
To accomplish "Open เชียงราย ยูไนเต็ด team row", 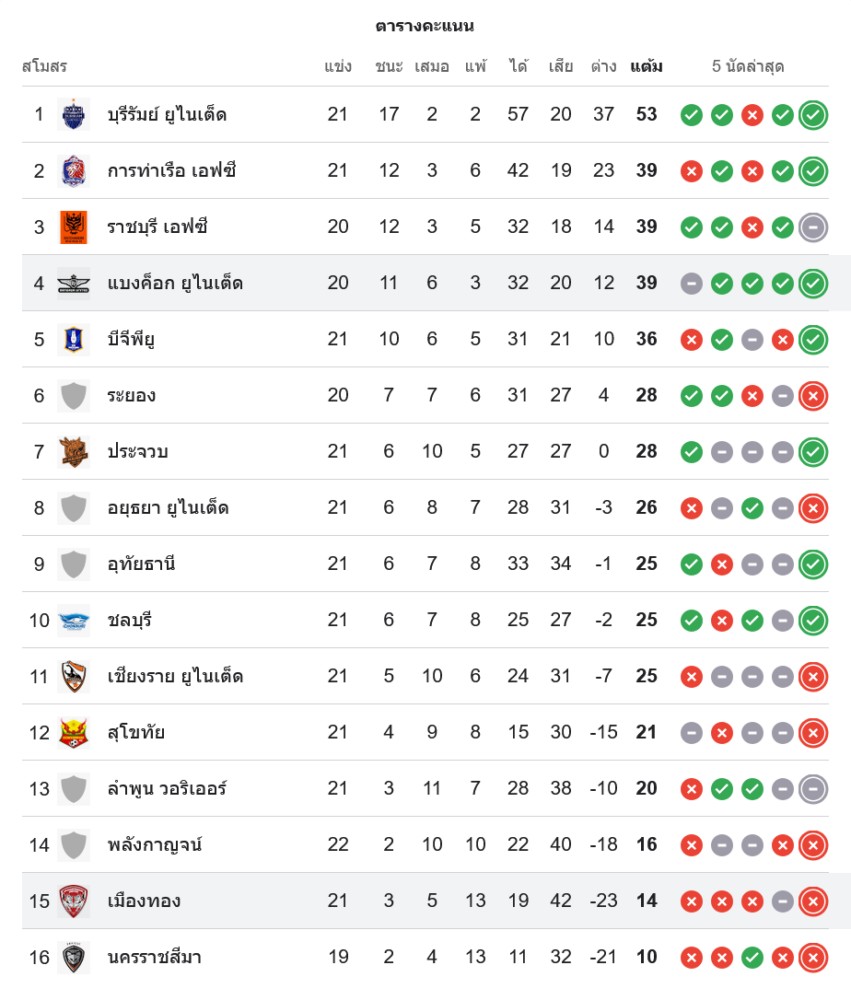I will click(175, 676).
